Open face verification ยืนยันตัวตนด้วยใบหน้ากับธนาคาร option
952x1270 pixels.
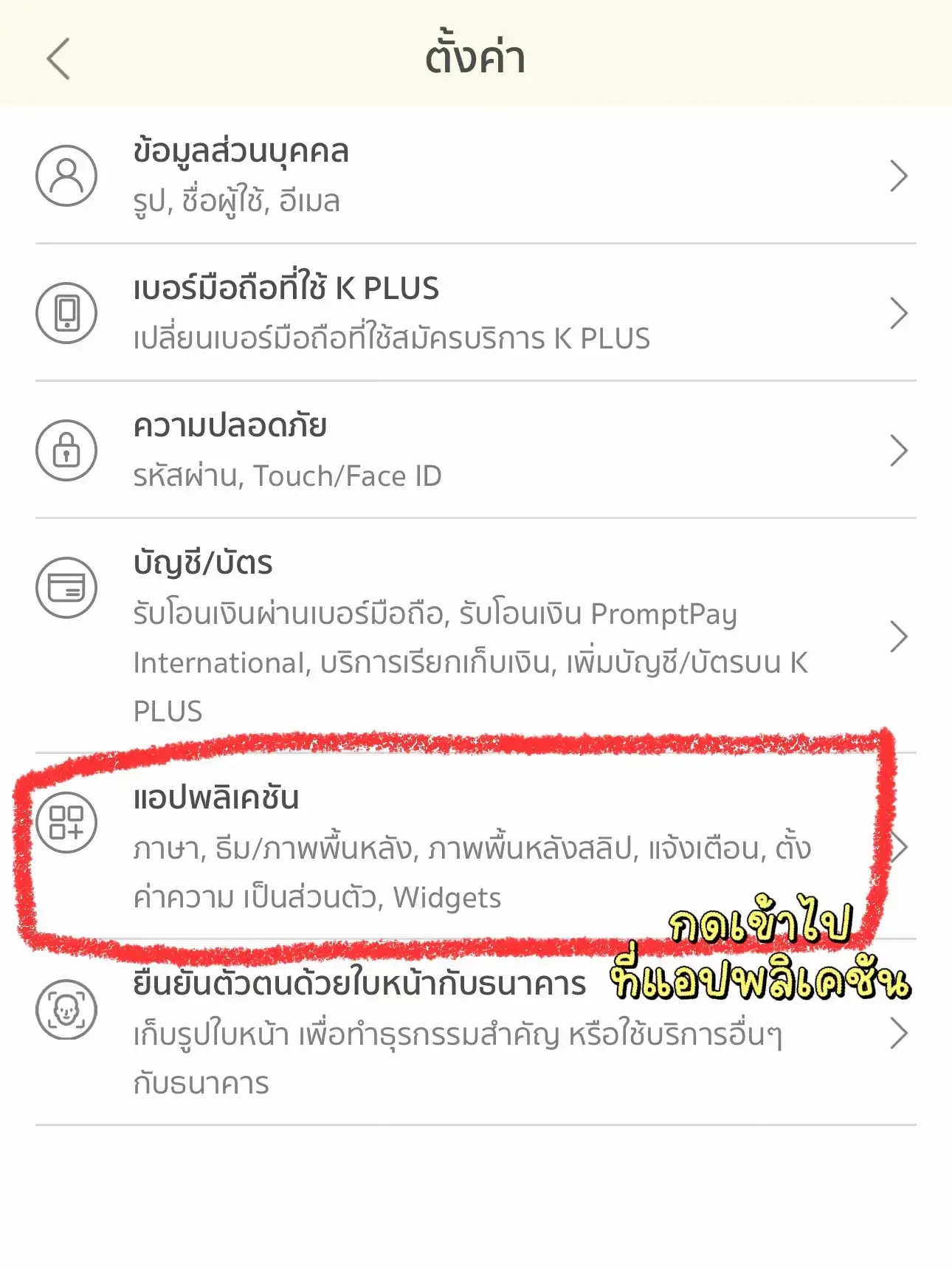tap(369, 1034)
